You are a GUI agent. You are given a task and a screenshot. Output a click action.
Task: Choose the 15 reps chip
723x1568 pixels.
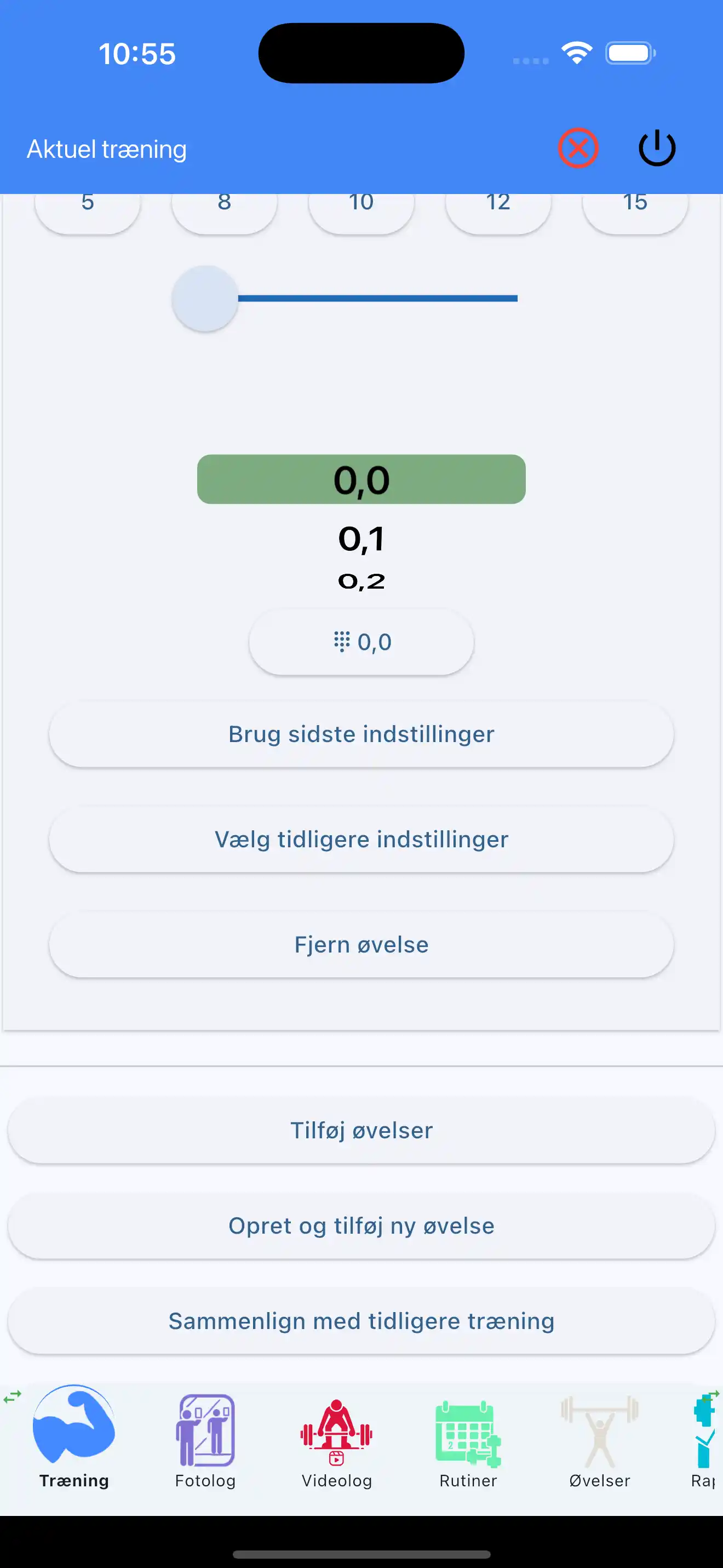(635, 208)
